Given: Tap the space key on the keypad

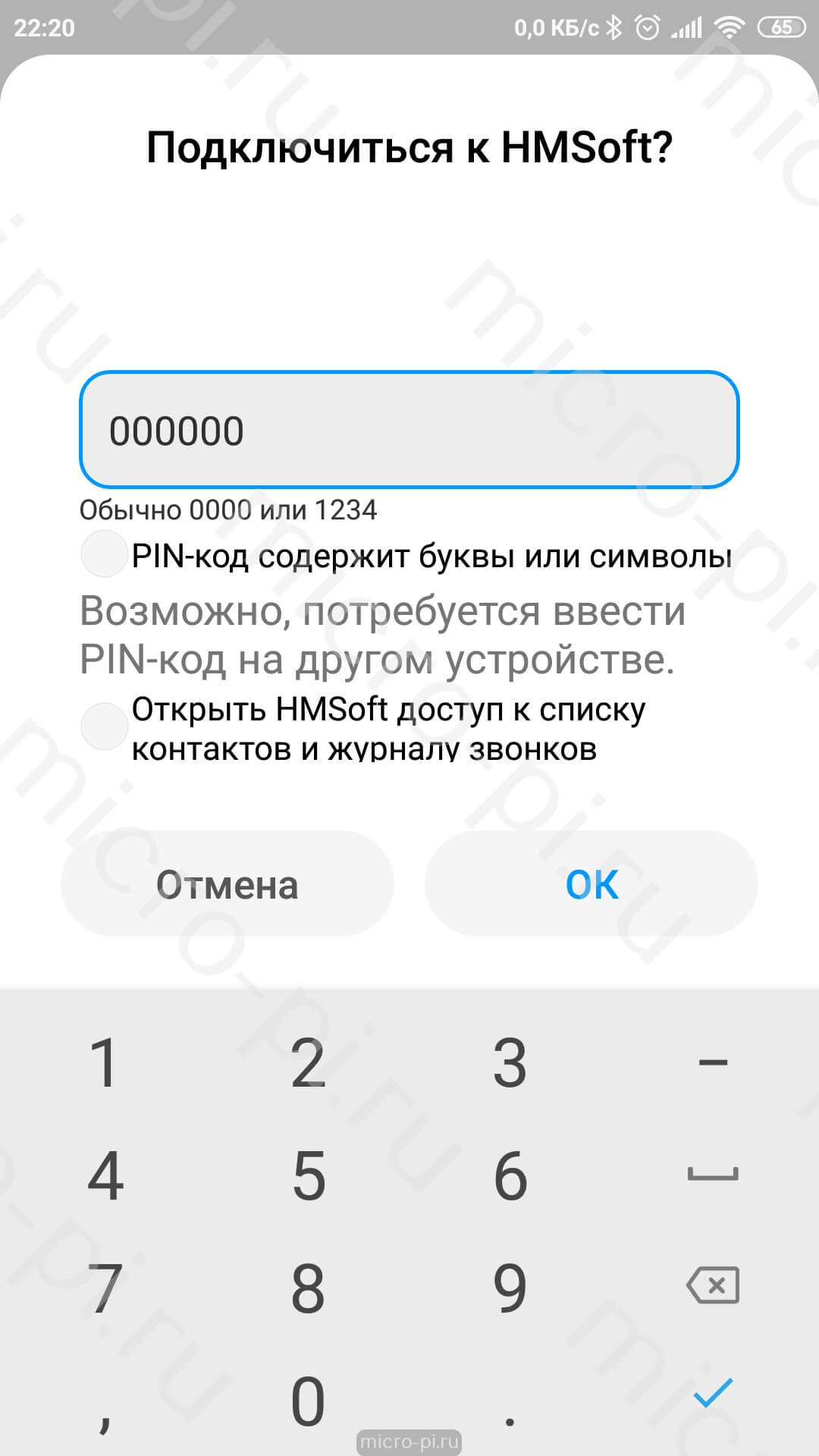Looking at the screenshot, I should click(713, 1175).
